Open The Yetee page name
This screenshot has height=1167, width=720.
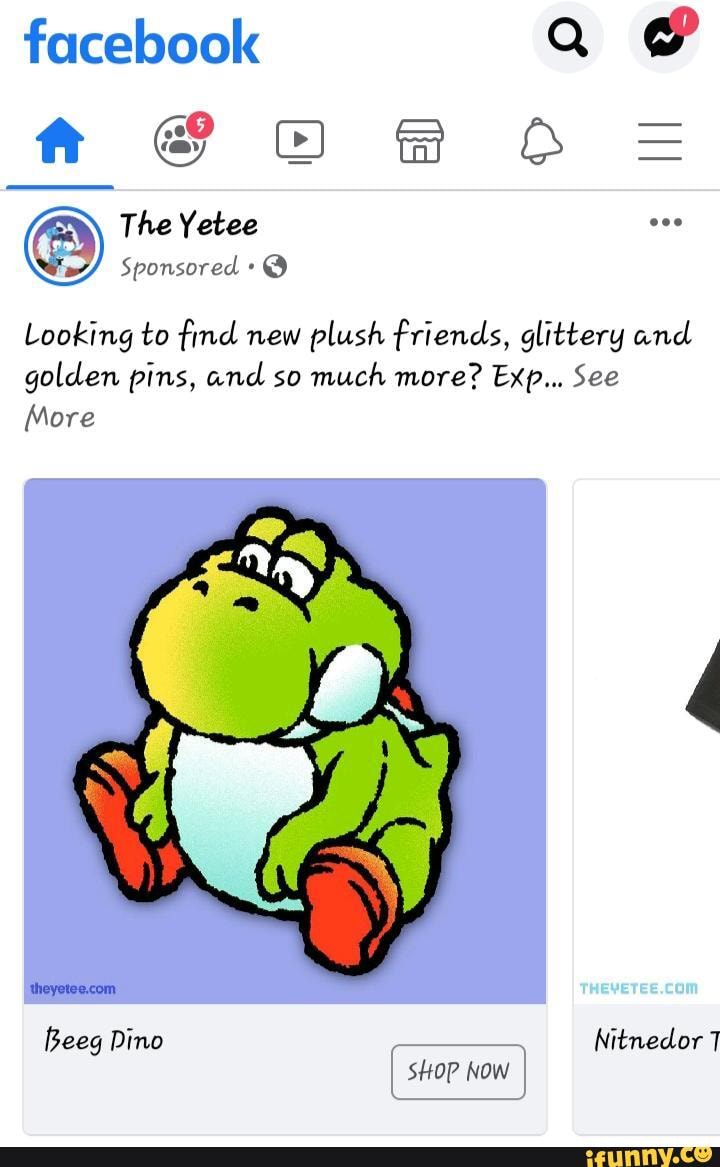189,224
